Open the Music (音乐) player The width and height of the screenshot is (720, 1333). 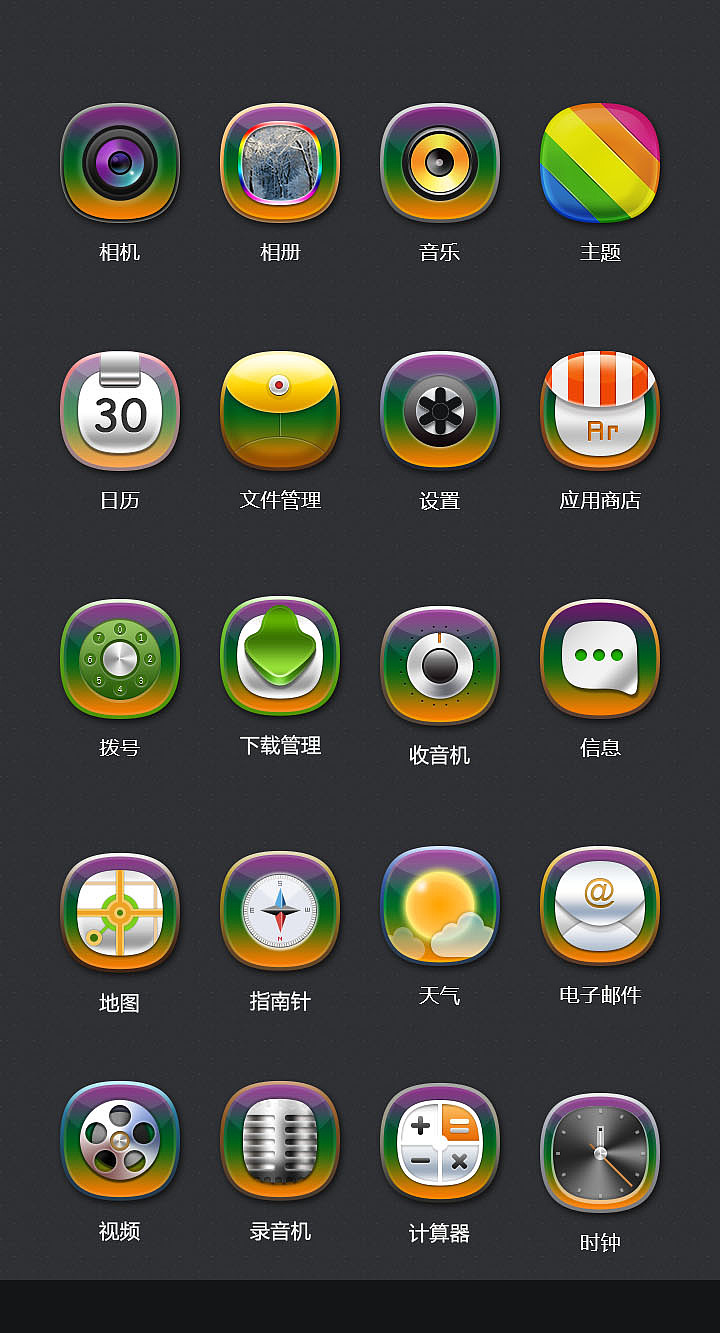[x=440, y=165]
